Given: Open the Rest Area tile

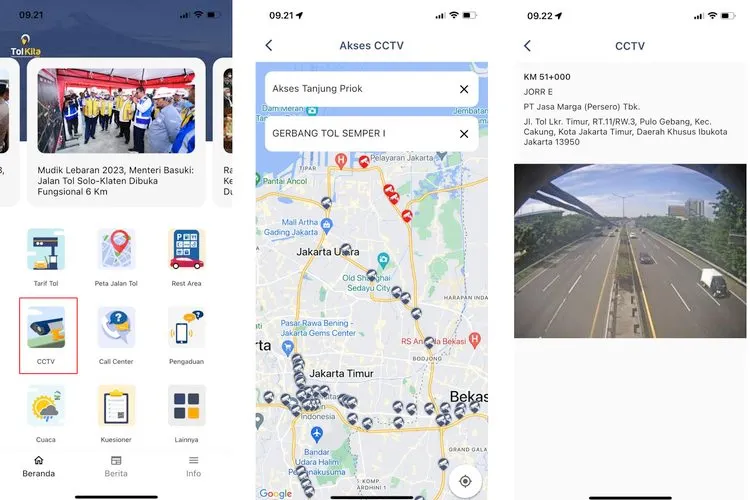Looking at the screenshot, I should (186, 256).
